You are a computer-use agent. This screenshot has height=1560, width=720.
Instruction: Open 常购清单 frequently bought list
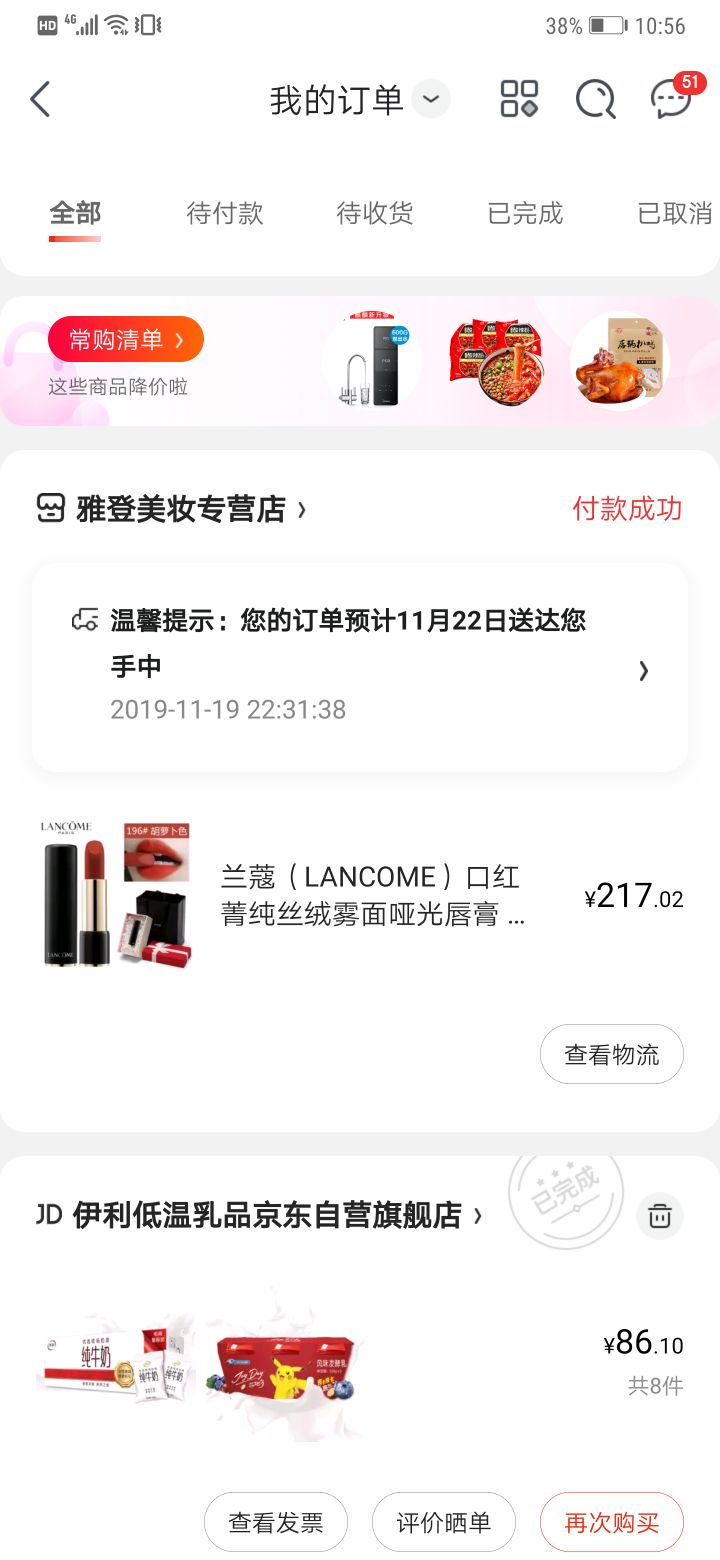tap(125, 339)
